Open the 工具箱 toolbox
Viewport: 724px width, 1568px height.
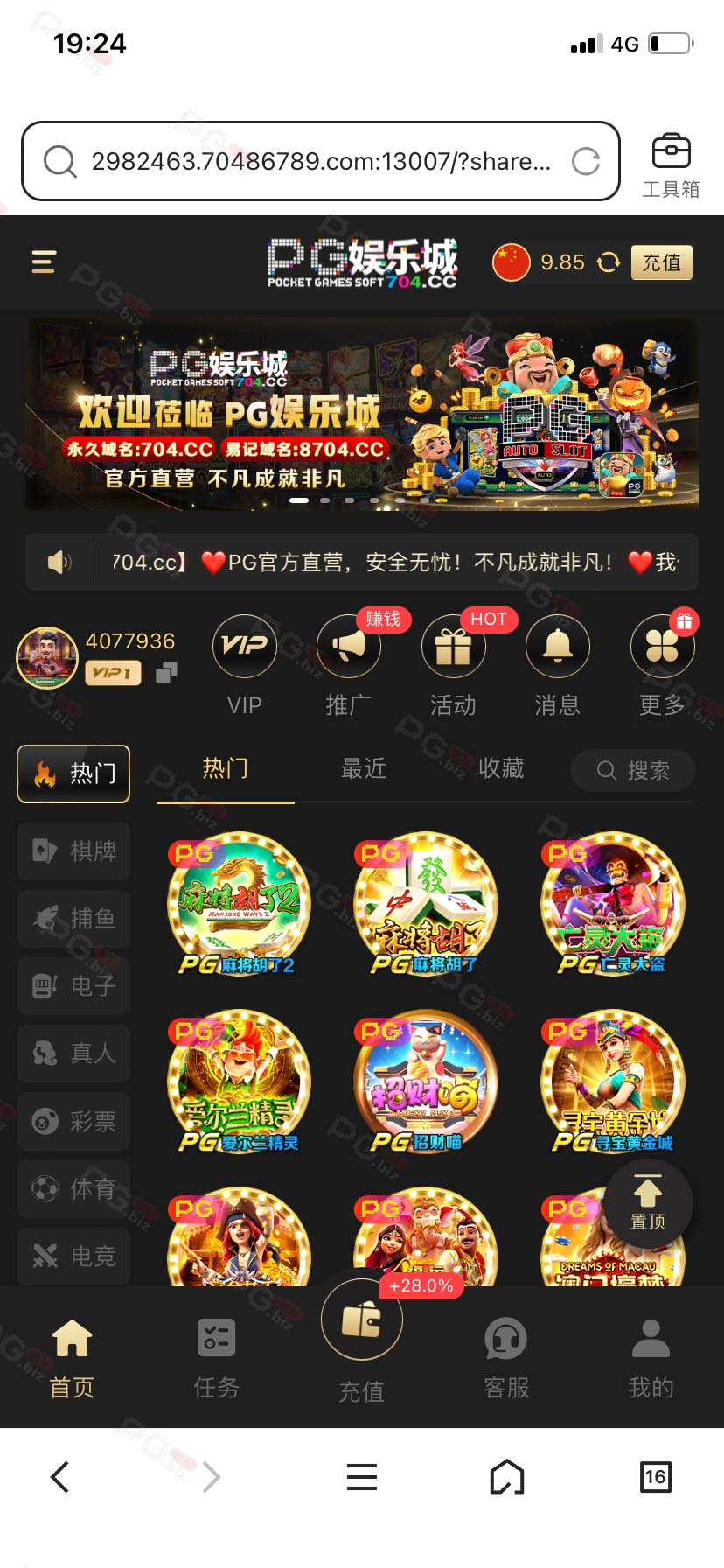click(671, 165)
